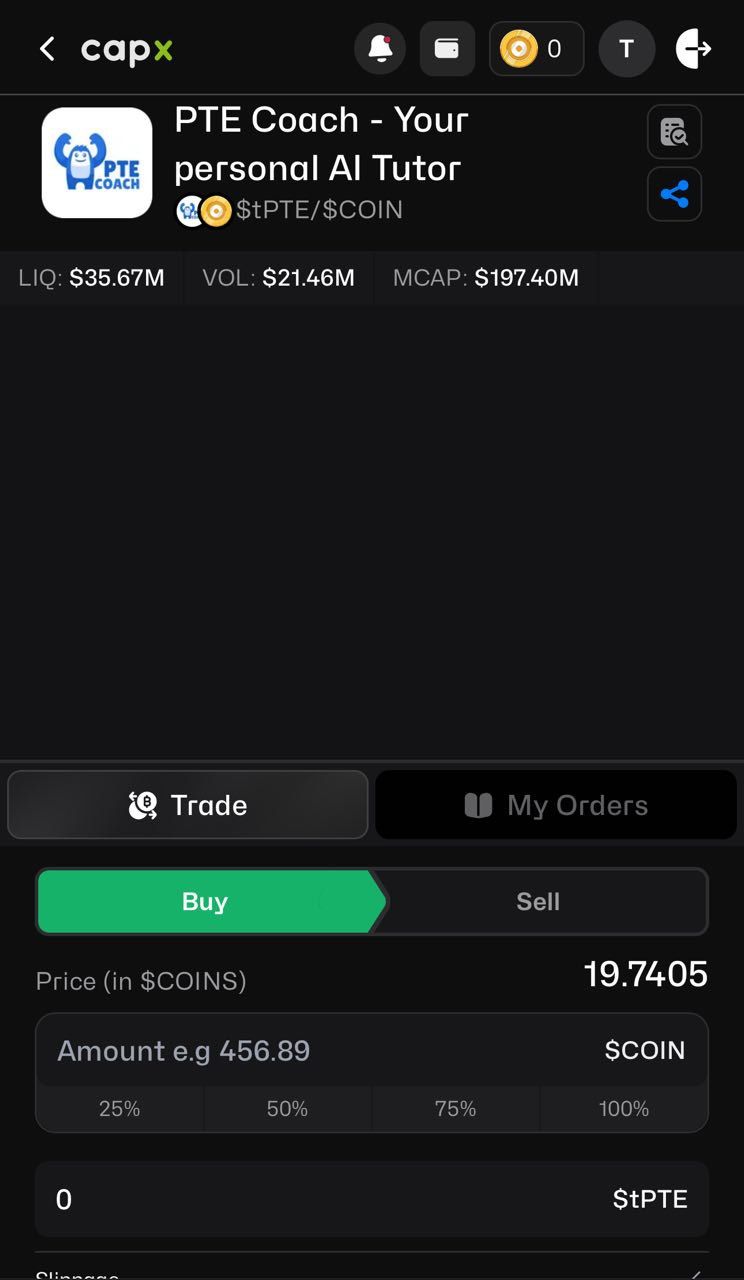Keep Buy mode selected

coord(204,901)
